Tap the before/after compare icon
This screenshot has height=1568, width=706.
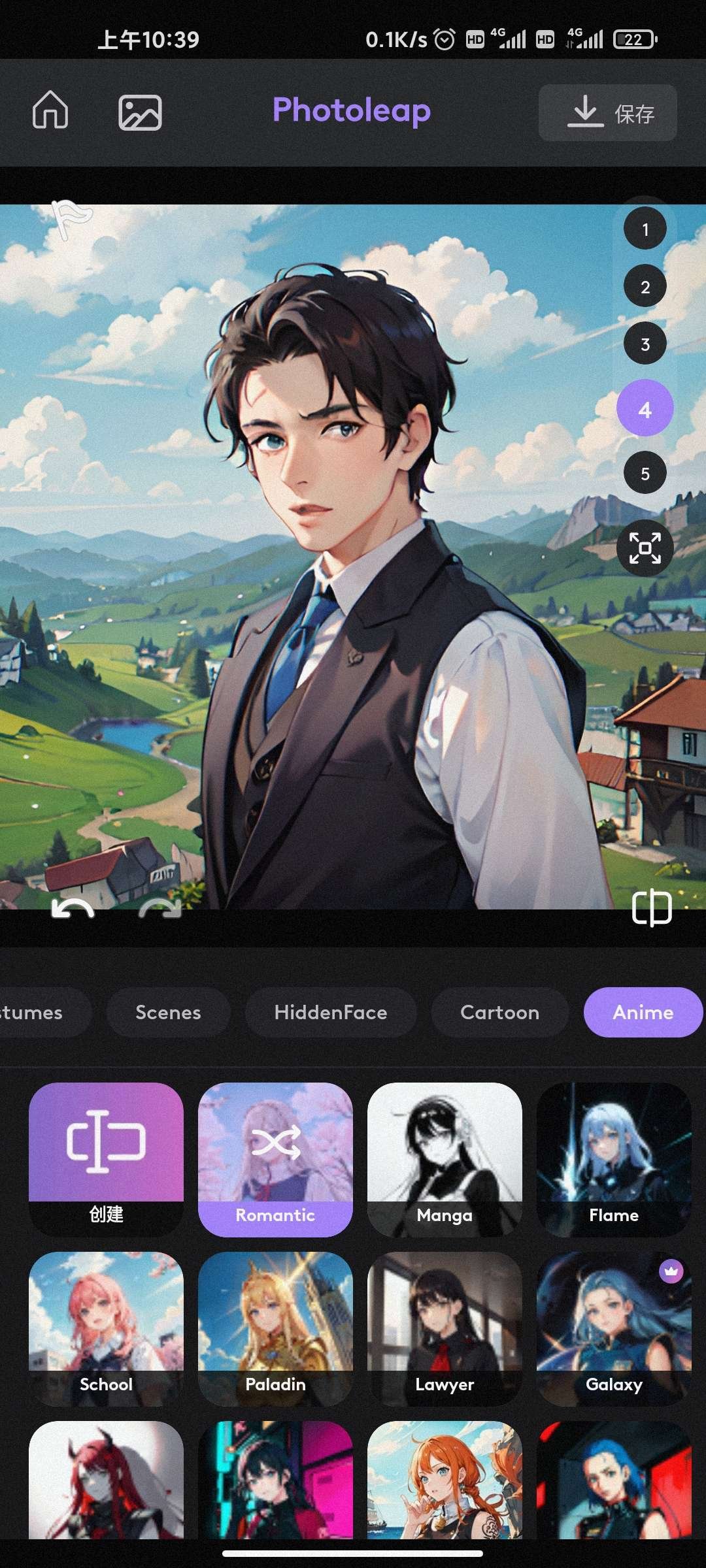[x=652, y=907]
